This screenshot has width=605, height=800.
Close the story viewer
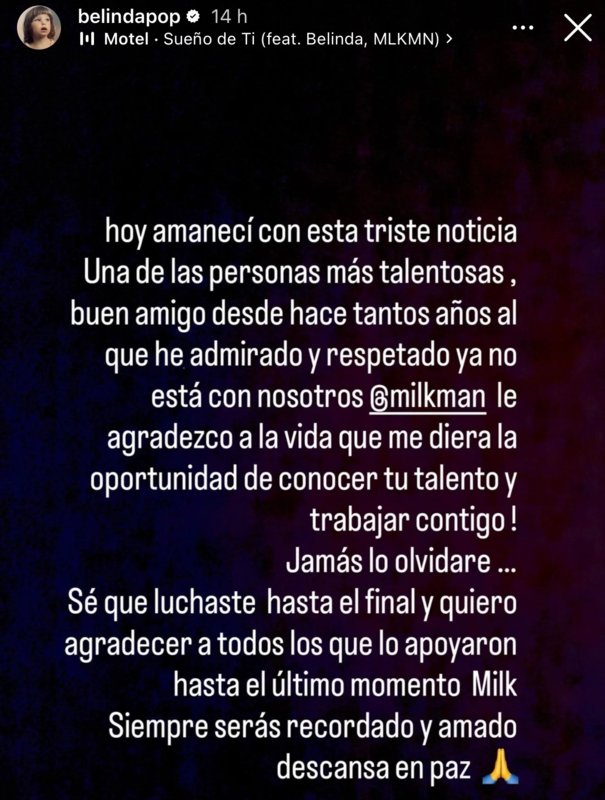578,27
